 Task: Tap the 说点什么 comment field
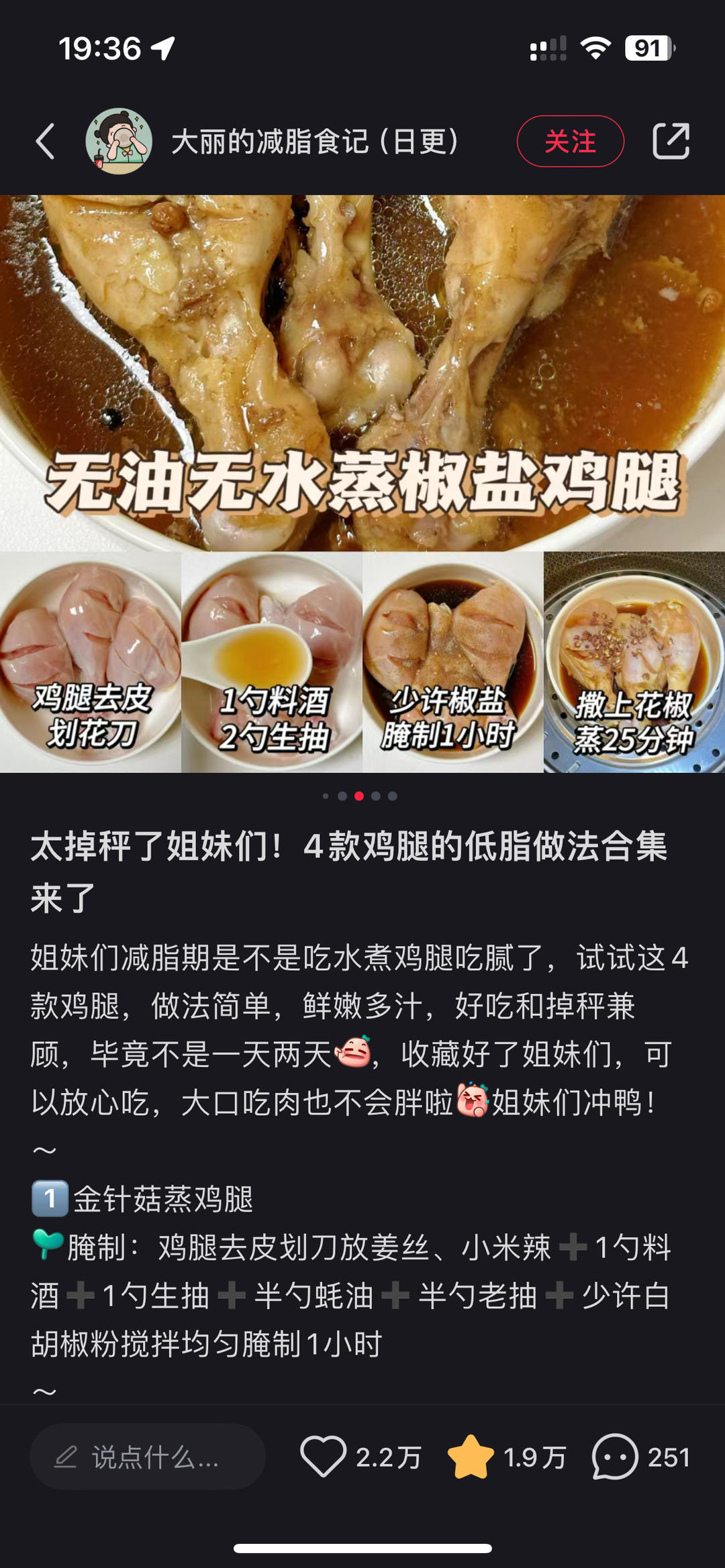click(x=148, y=1457)
